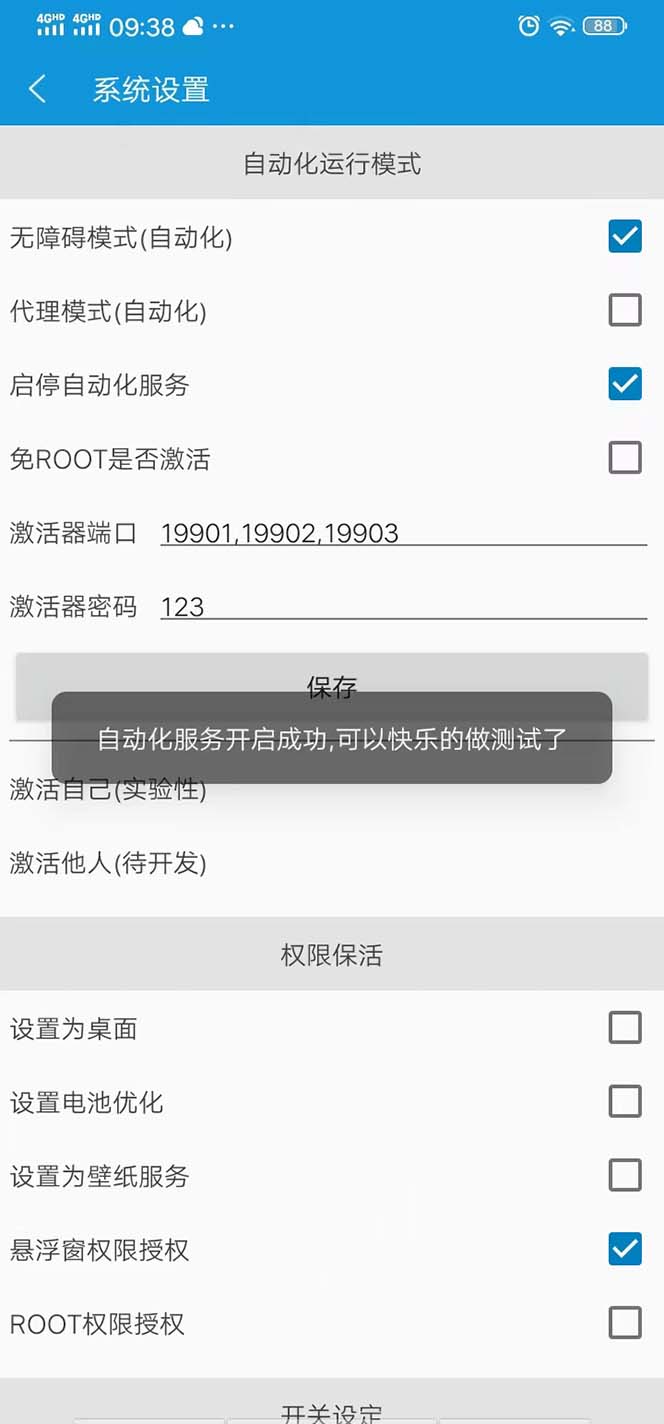Viewport: 664px width, 1424px height.
Task: Go back from 系统设置
Action: (x=38, y=89)
